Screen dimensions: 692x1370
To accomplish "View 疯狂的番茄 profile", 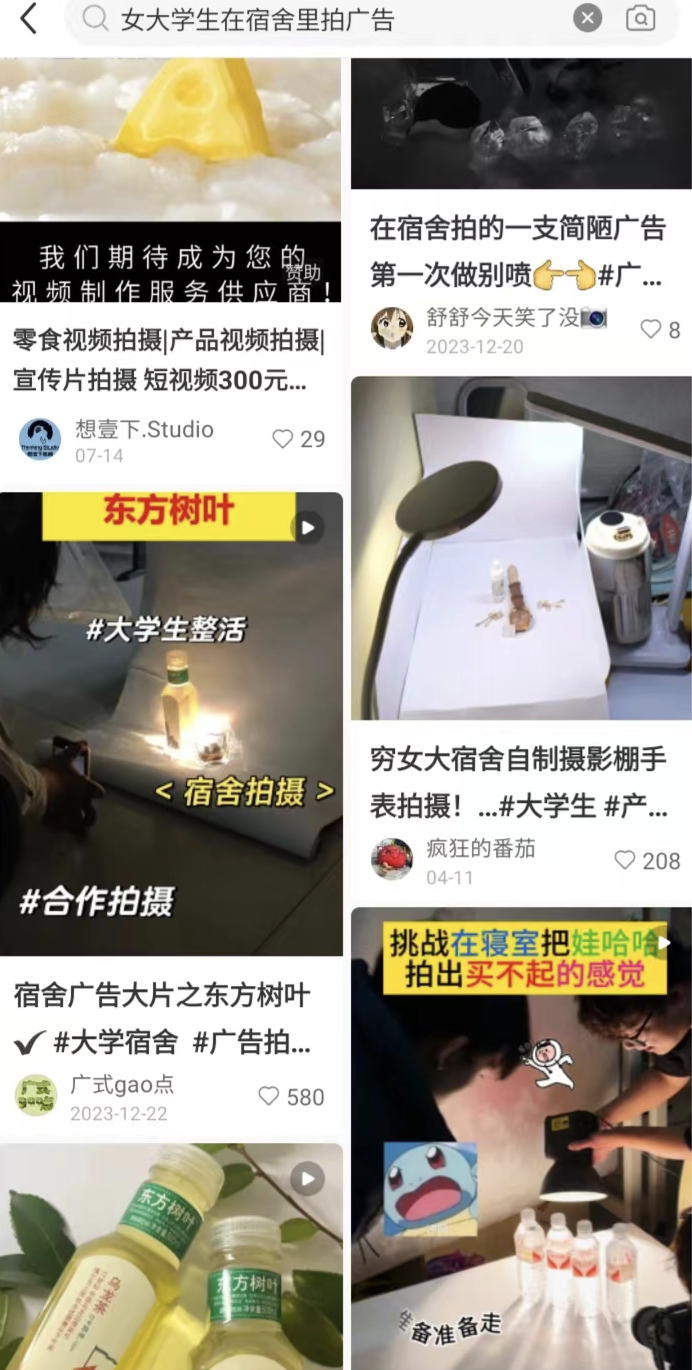I will 392,859.
